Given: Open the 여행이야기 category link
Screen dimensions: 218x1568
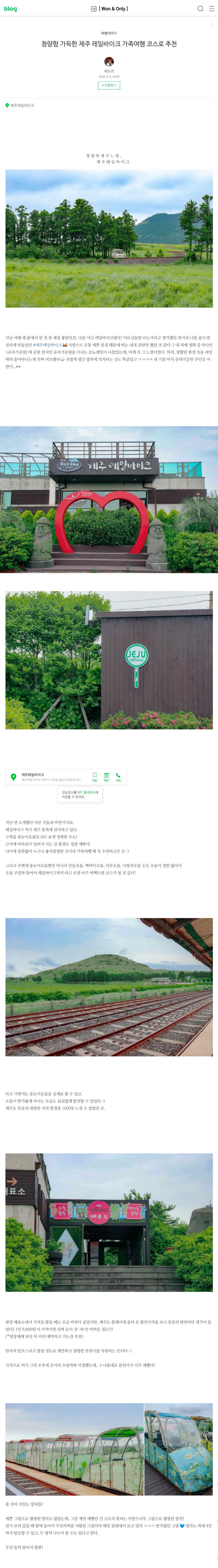Looking at the screenshot, I should pyautogui.click(x=109, y=33).
